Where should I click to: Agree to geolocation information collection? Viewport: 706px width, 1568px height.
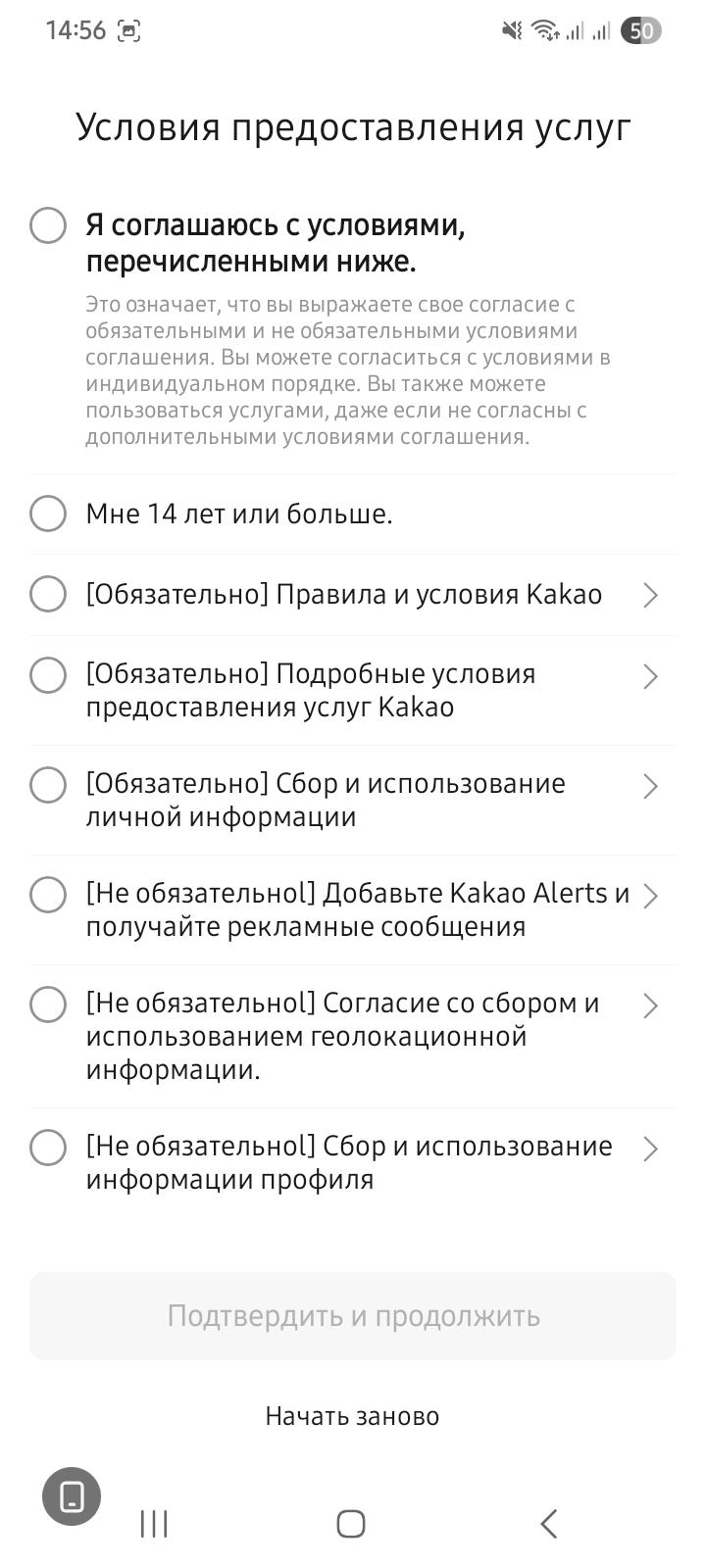pos(48,1004)
